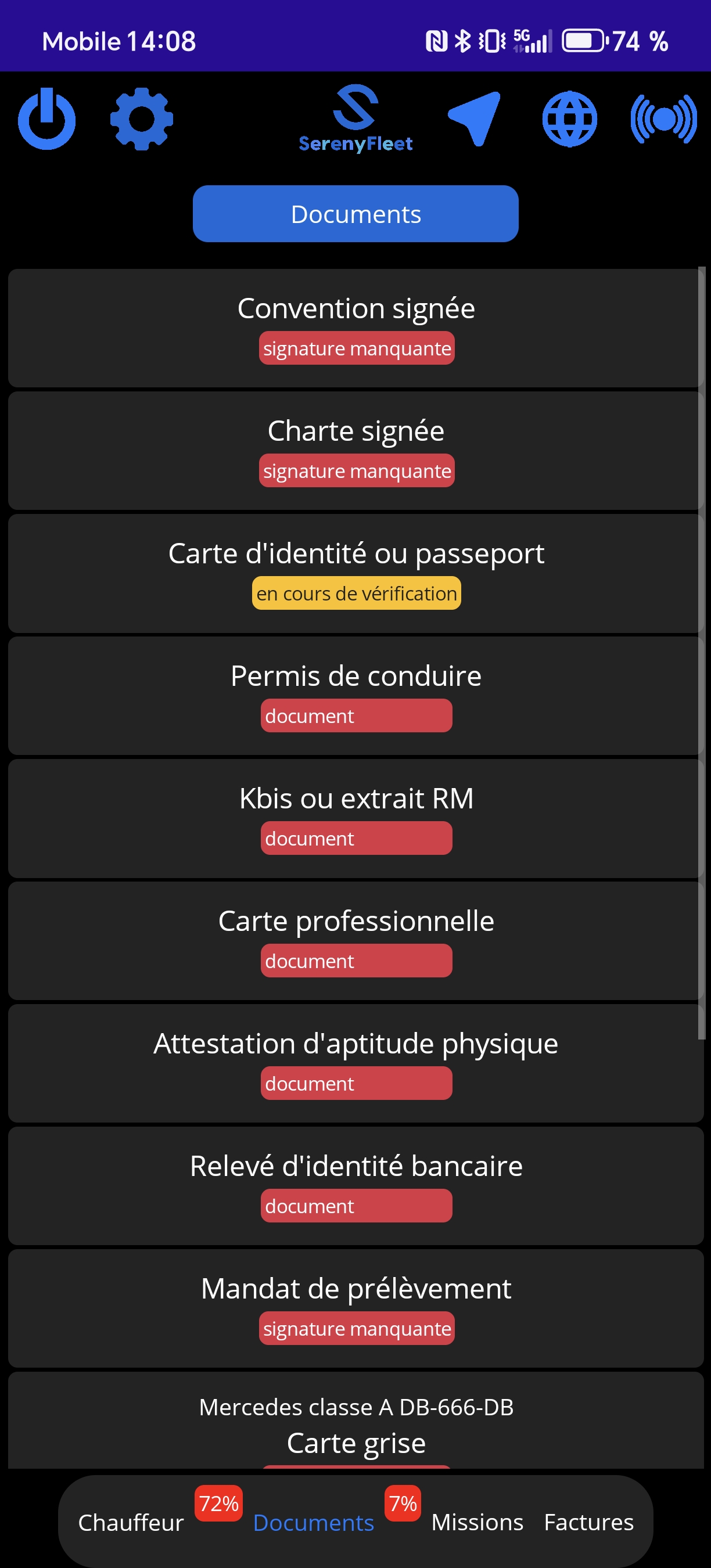
Task: Open the globe icon
Action: pyautogui.click(x=569, y=118)
